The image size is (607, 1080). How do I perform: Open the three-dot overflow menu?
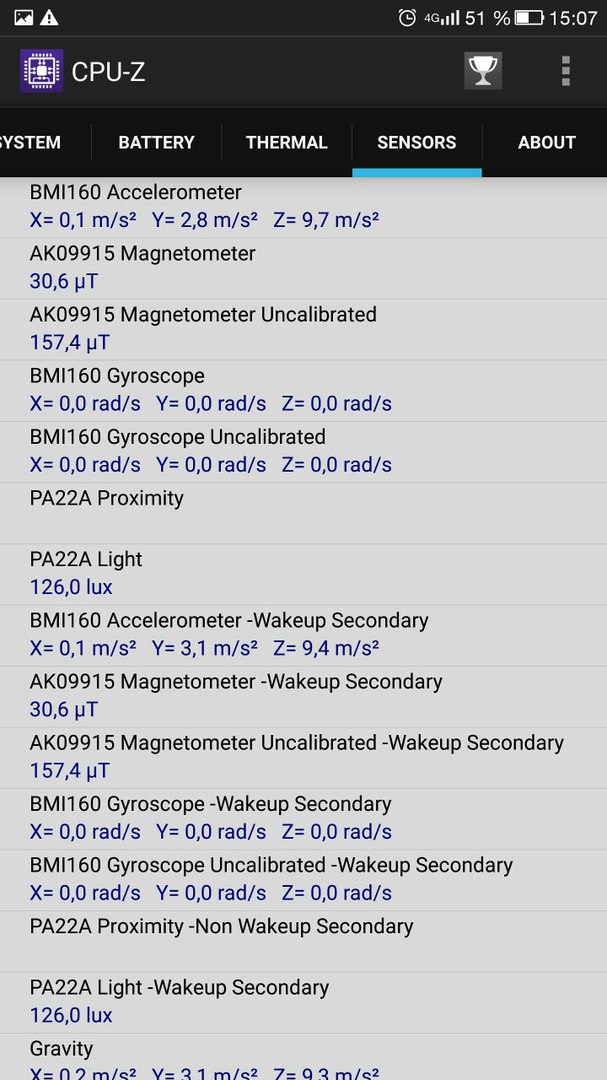566,71
